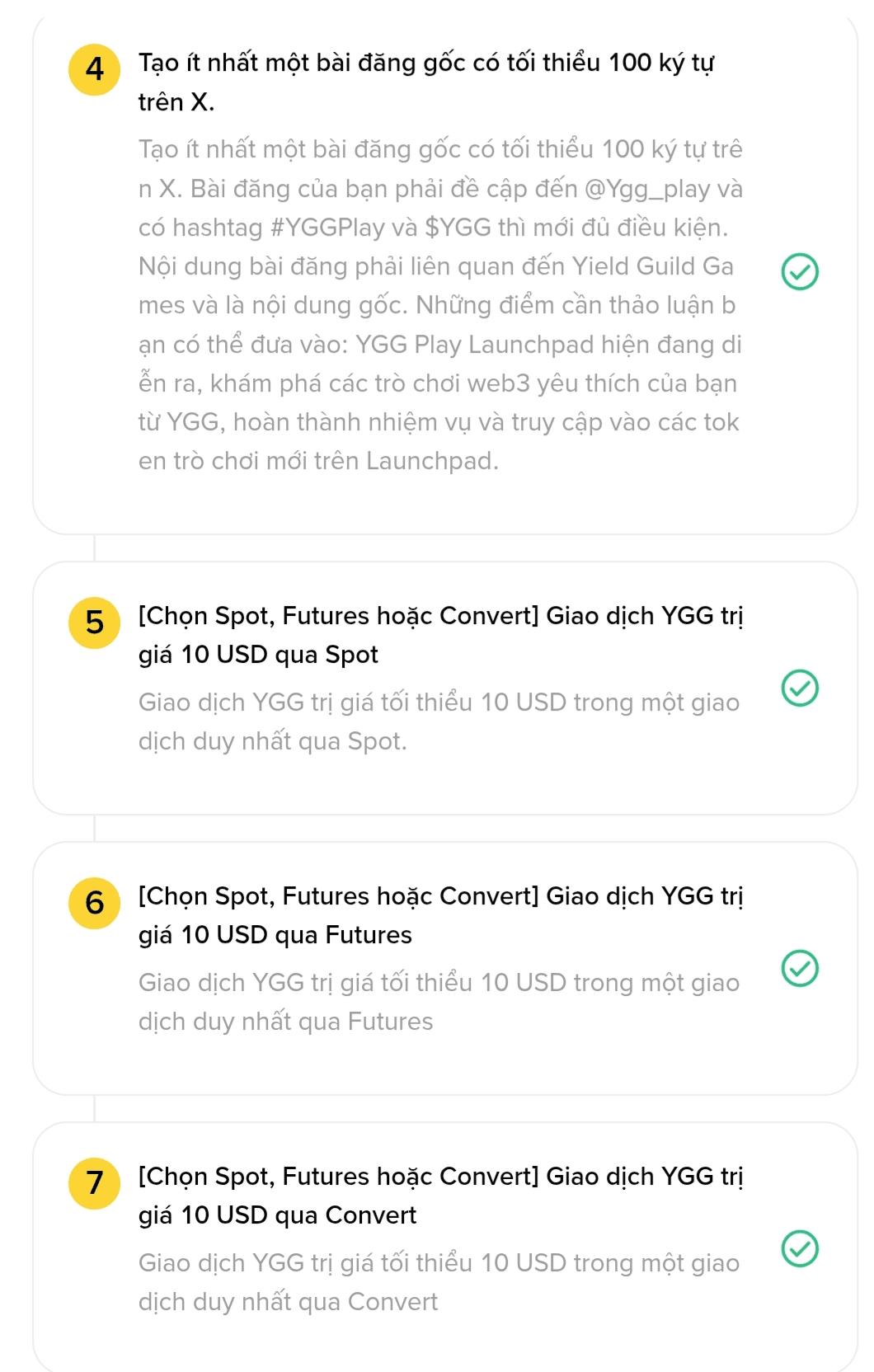Open task 5 trading YGG via Spot
The height and width of the screenshot is (1372, 874).
coord(440,635)
